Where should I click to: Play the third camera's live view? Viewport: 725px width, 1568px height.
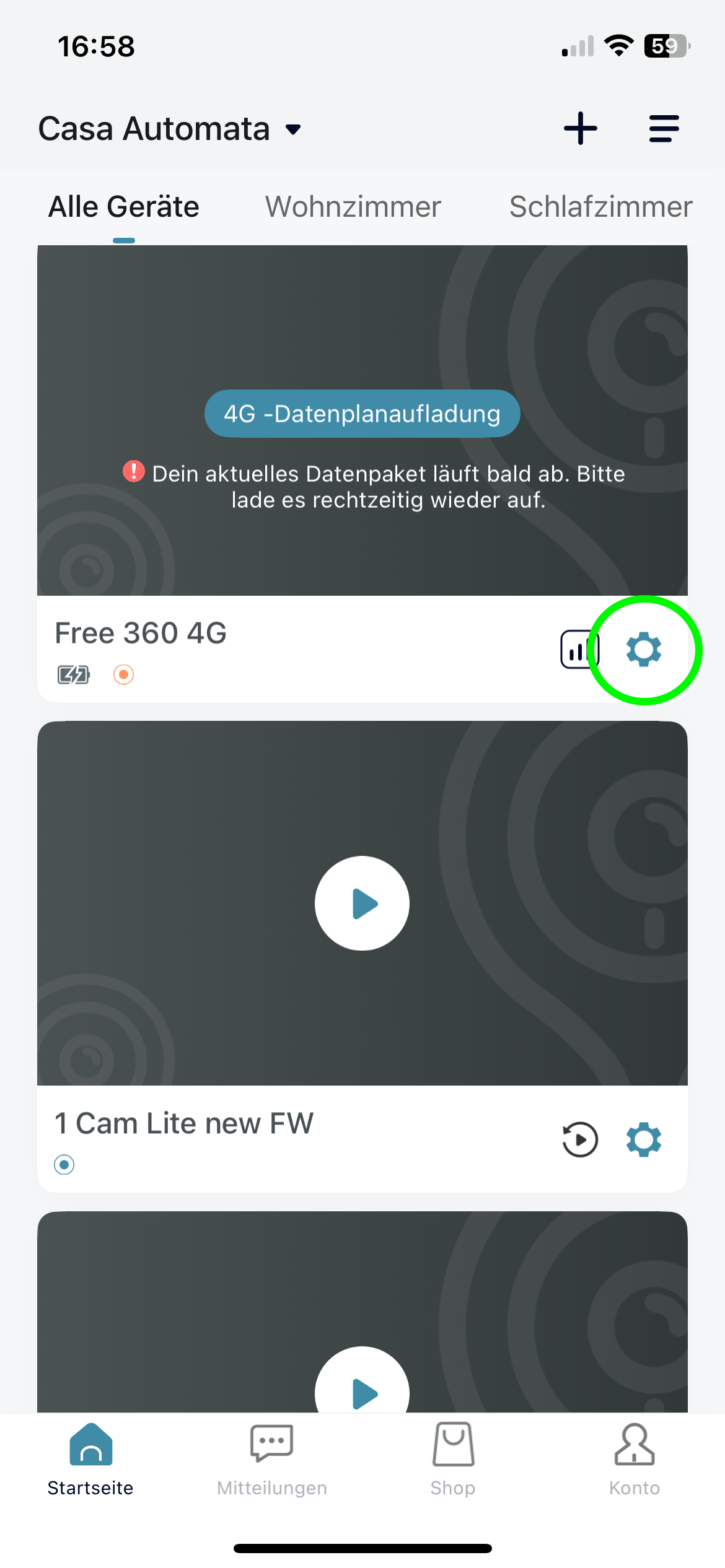click(362, 1387)
